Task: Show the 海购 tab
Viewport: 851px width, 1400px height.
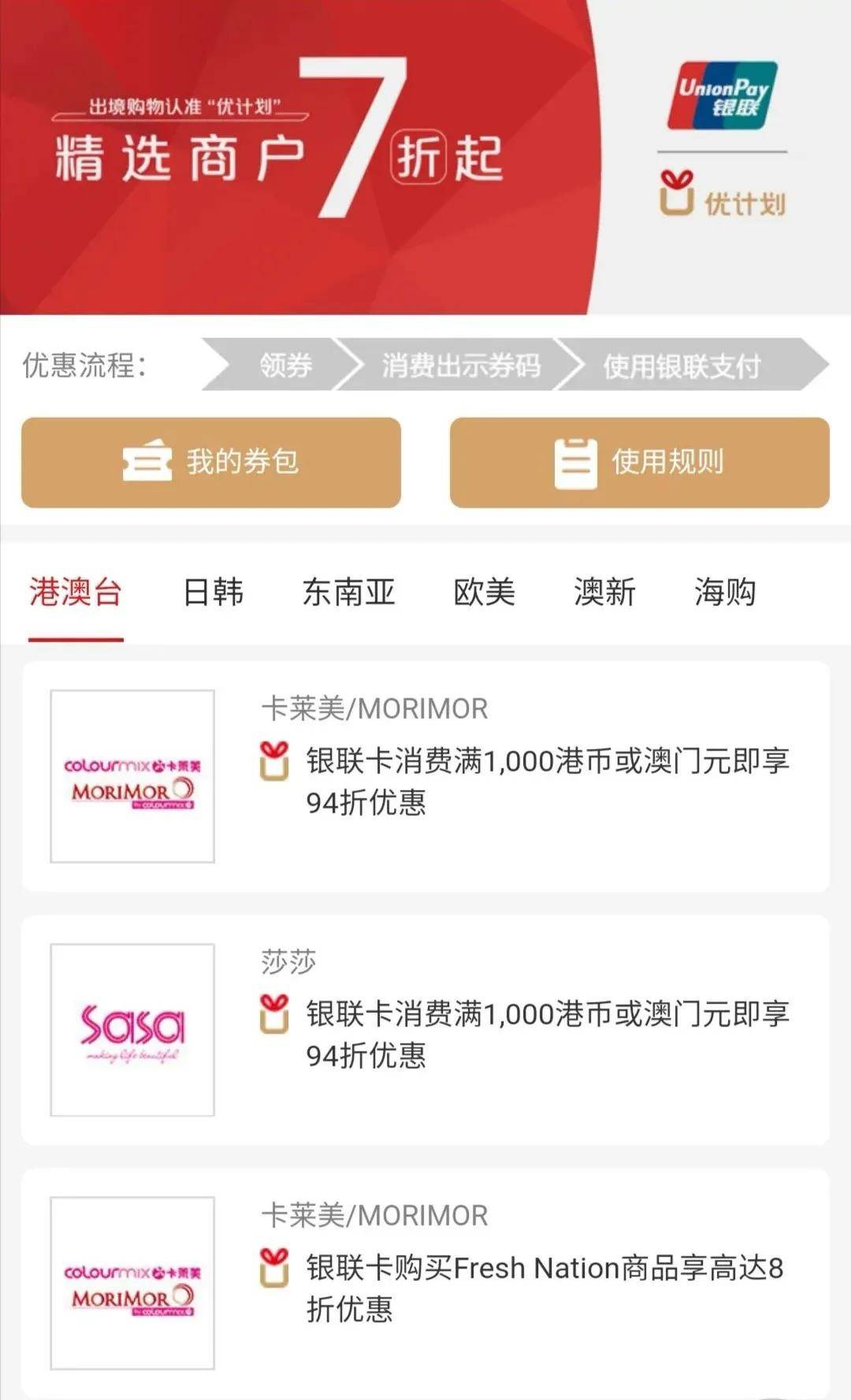Action: click(725, 592)
